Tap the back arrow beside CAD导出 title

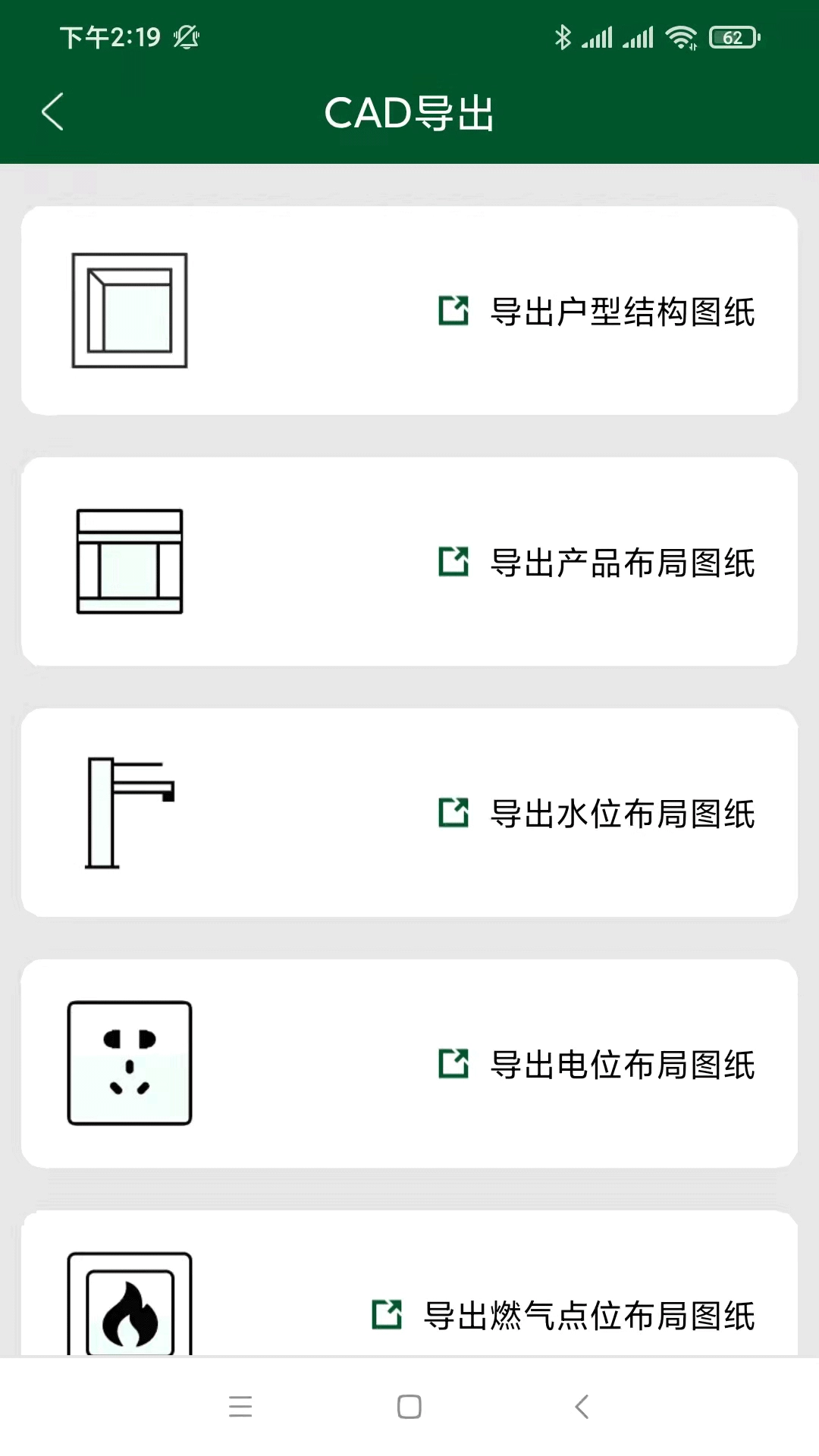(x=52, y=111)
